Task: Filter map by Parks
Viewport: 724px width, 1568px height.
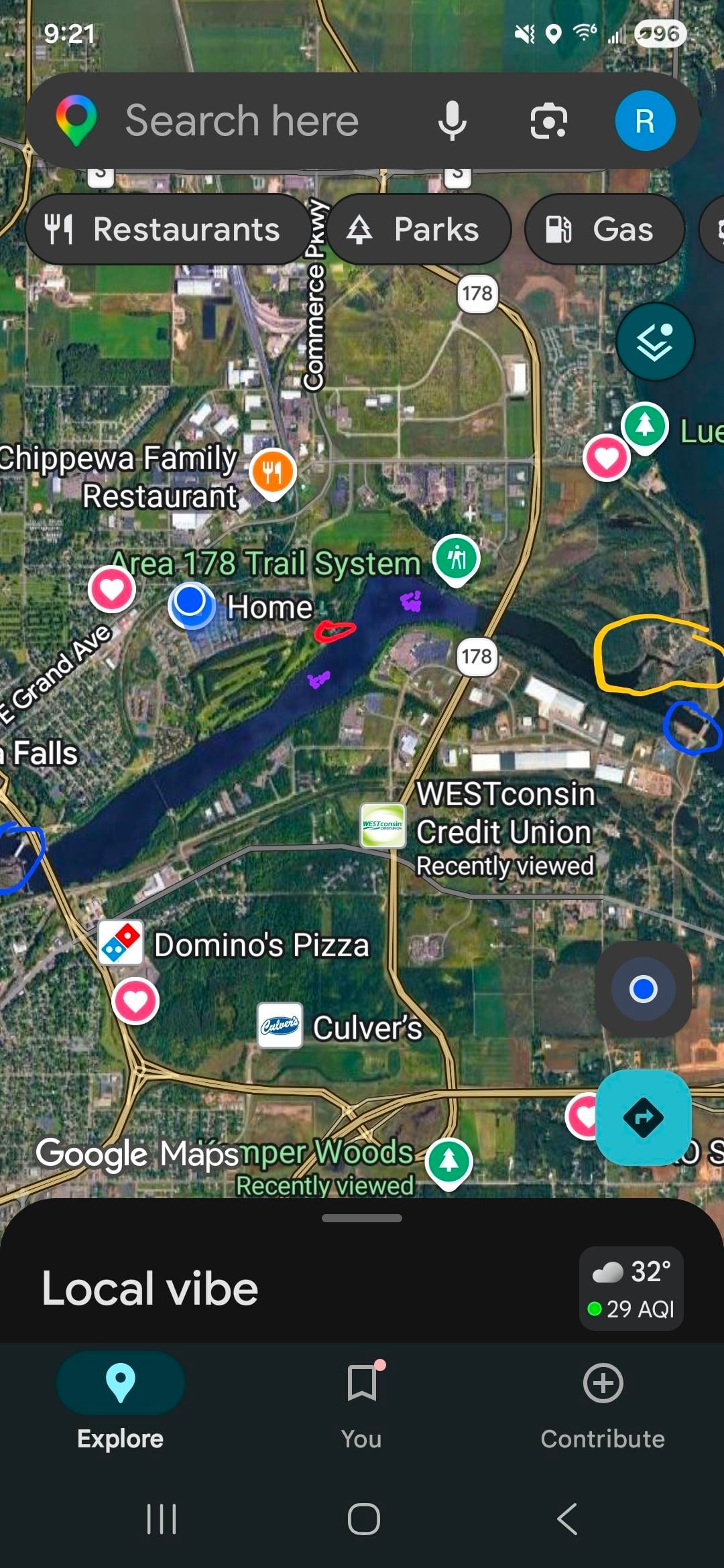Action: click(418, 230)
